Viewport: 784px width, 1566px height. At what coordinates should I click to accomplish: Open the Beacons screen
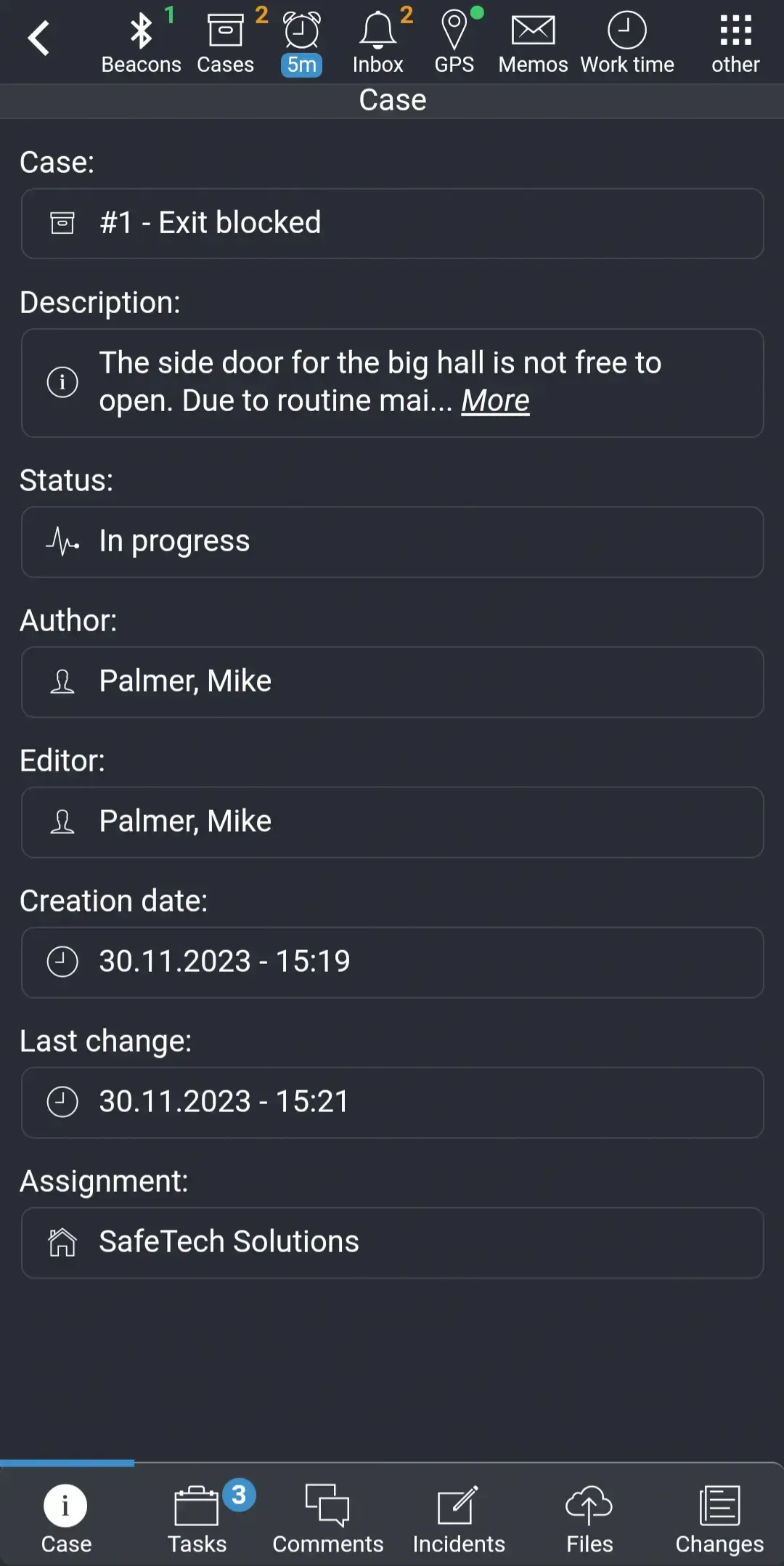142,41
